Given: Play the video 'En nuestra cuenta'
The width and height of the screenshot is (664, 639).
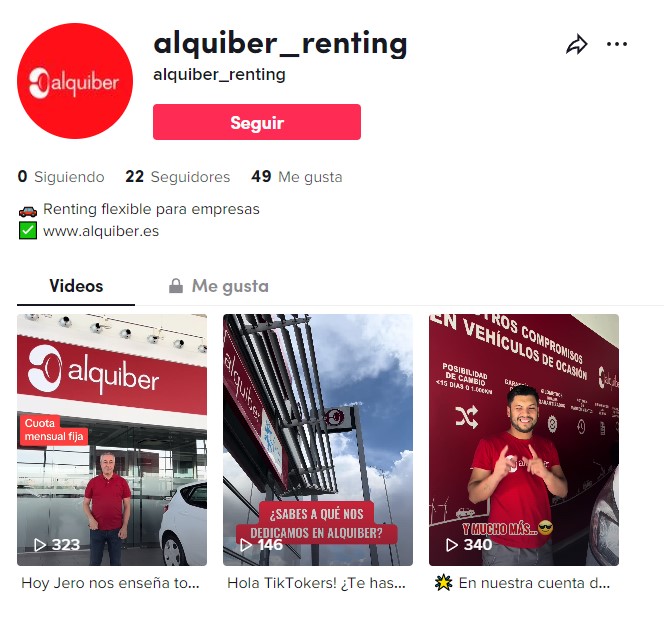Looking at the screenshot, I should pos(524,440).
